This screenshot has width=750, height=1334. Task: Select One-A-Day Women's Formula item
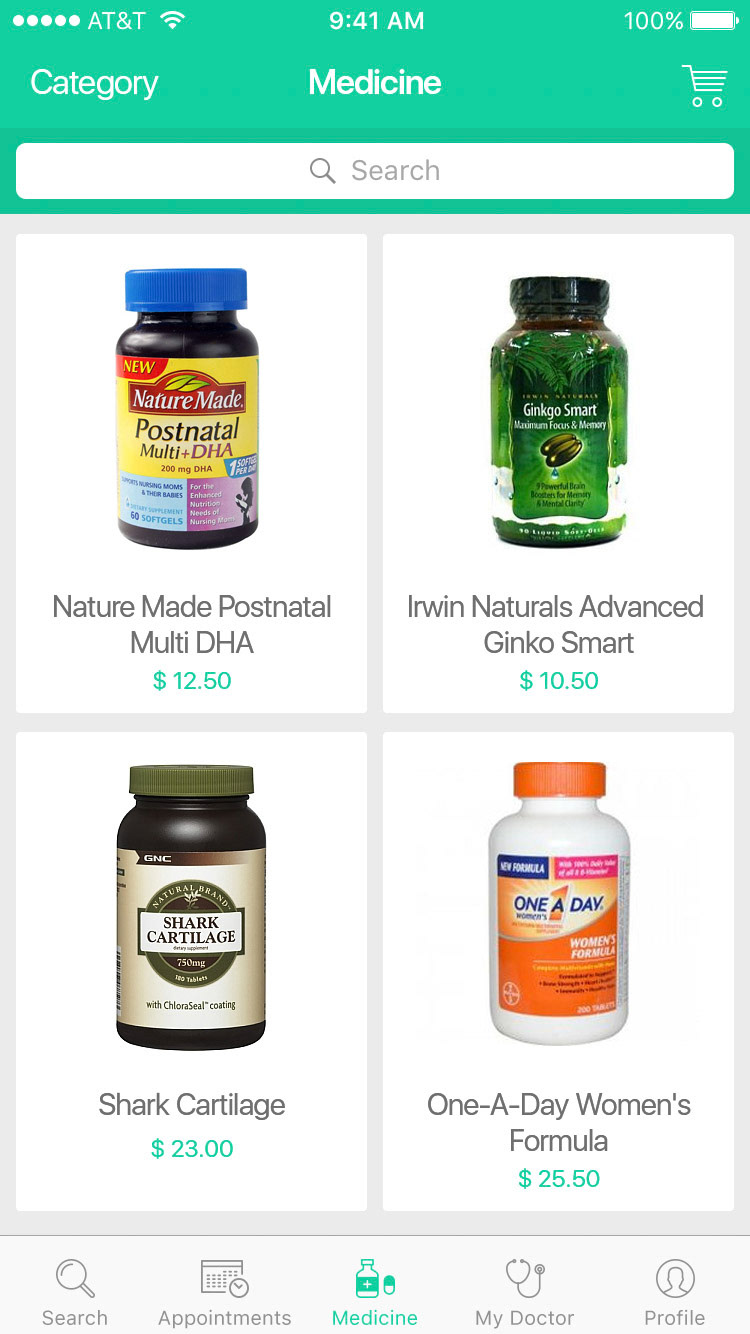558,971
